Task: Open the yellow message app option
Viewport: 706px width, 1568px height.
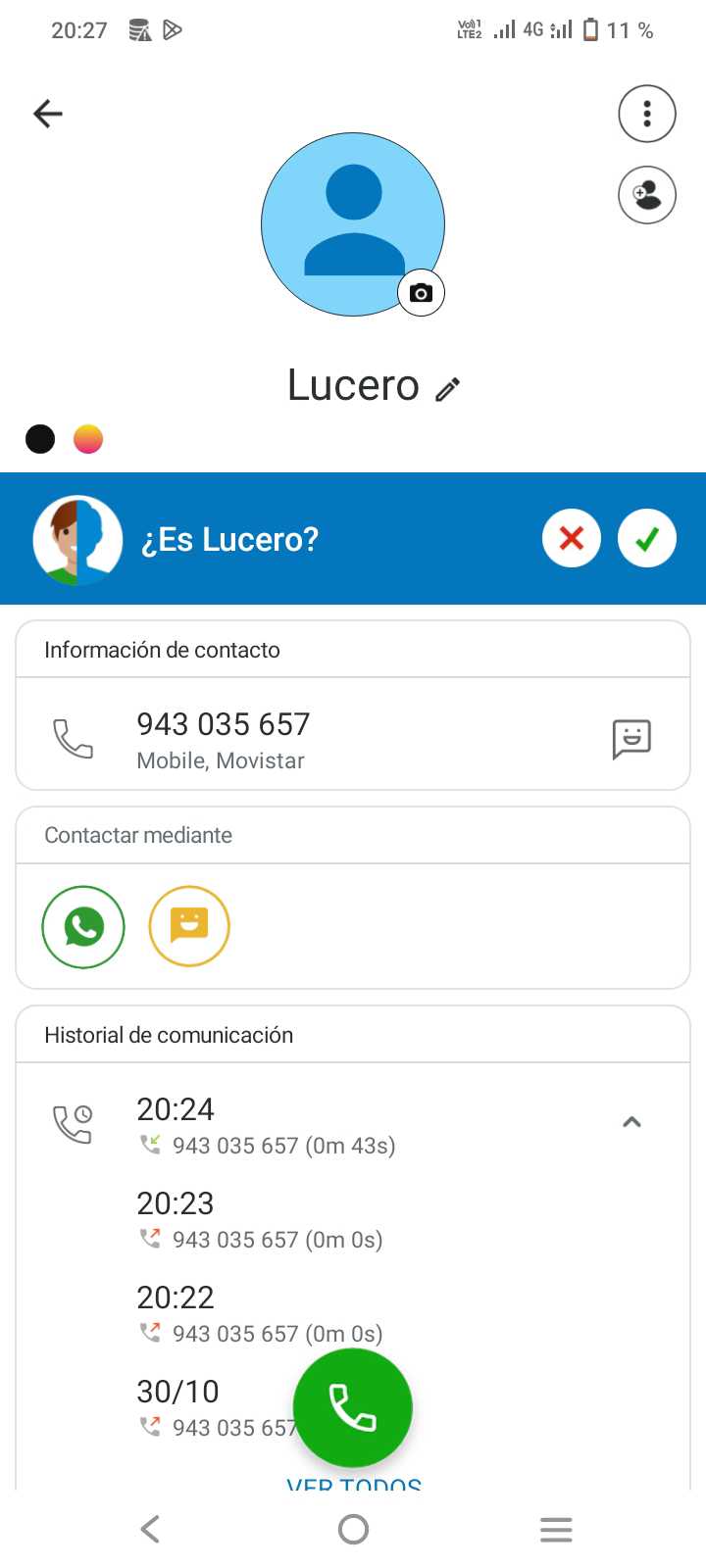Action: click(189, 926)
